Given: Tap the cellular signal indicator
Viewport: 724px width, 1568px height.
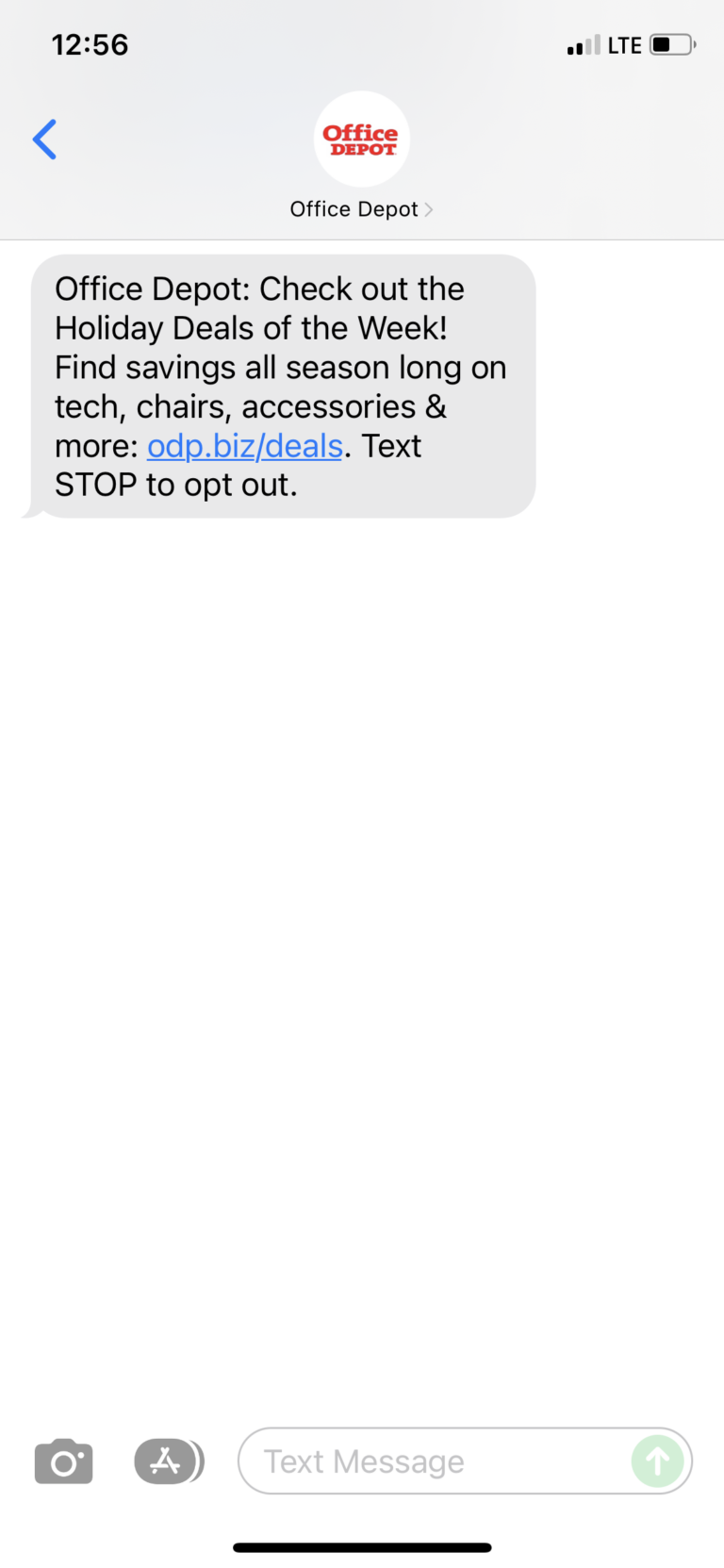Looking at the screenshot, I should [x=584, y=44].
